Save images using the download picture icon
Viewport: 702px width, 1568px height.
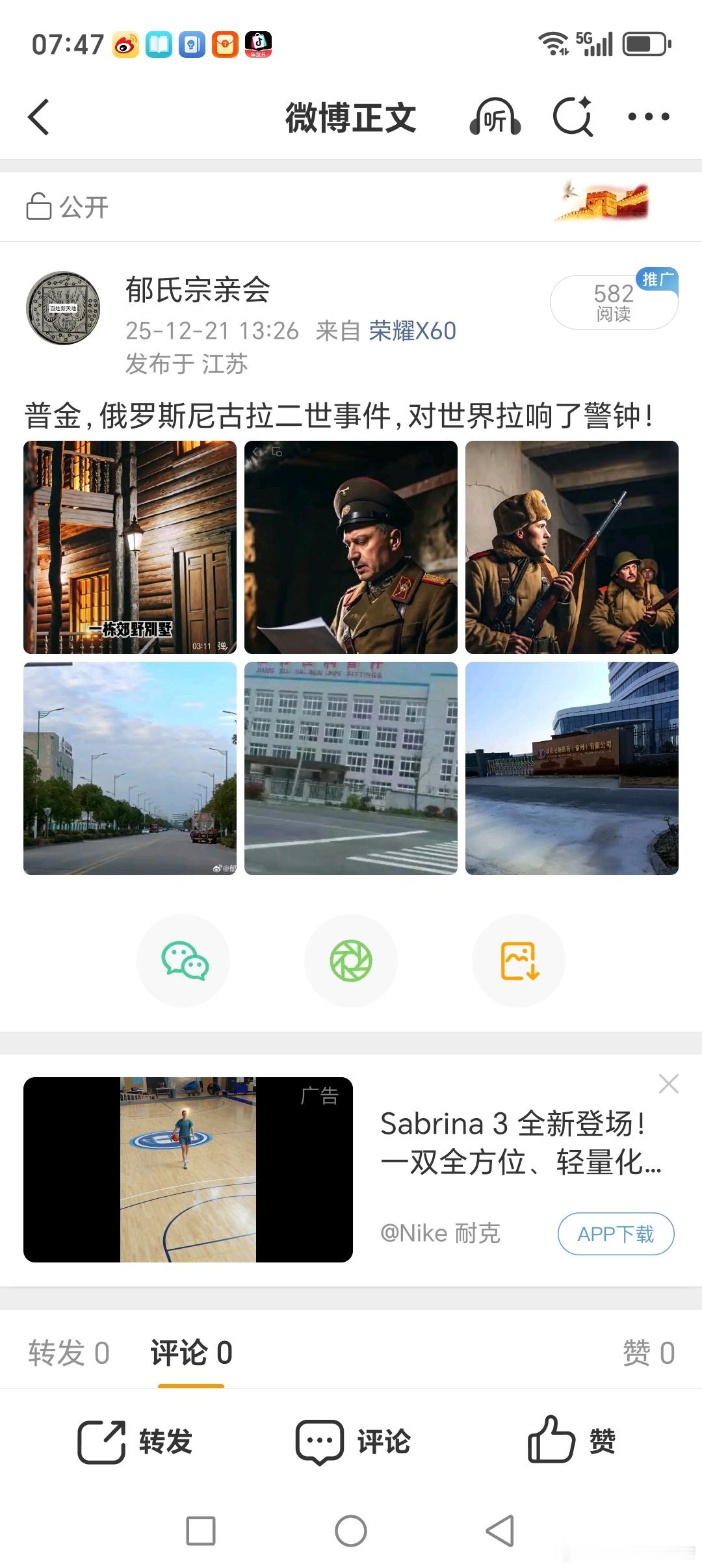pyautogui.click(x=518, y=961)
